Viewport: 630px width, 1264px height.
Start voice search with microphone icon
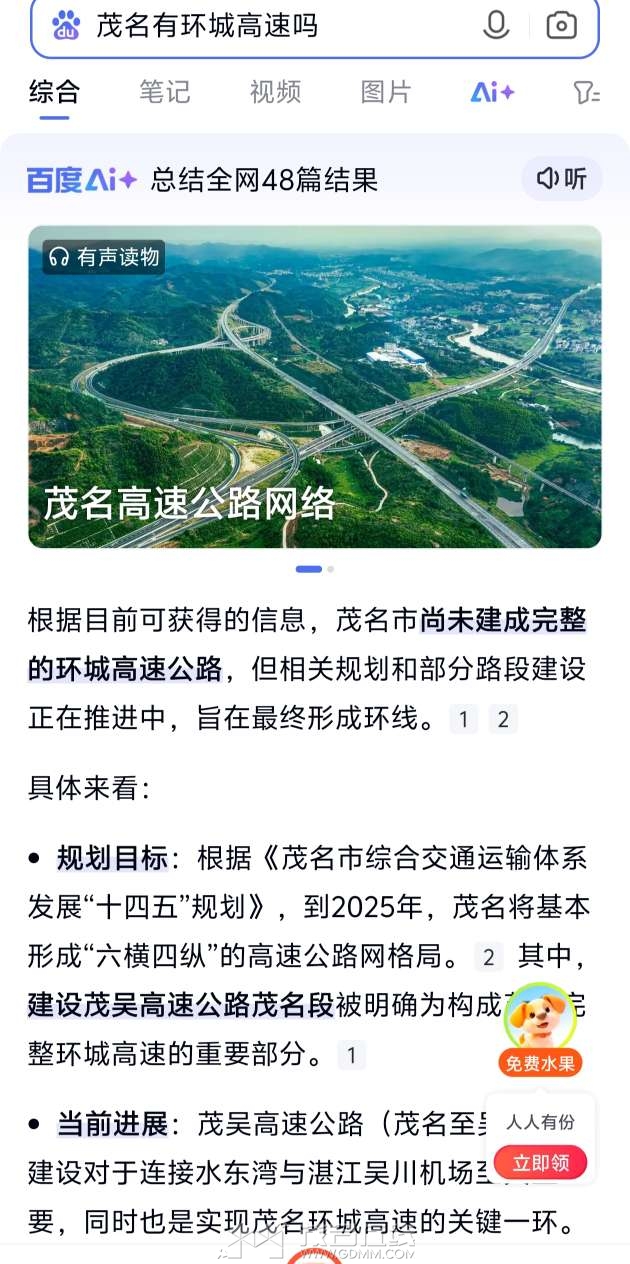coord(496,26)
